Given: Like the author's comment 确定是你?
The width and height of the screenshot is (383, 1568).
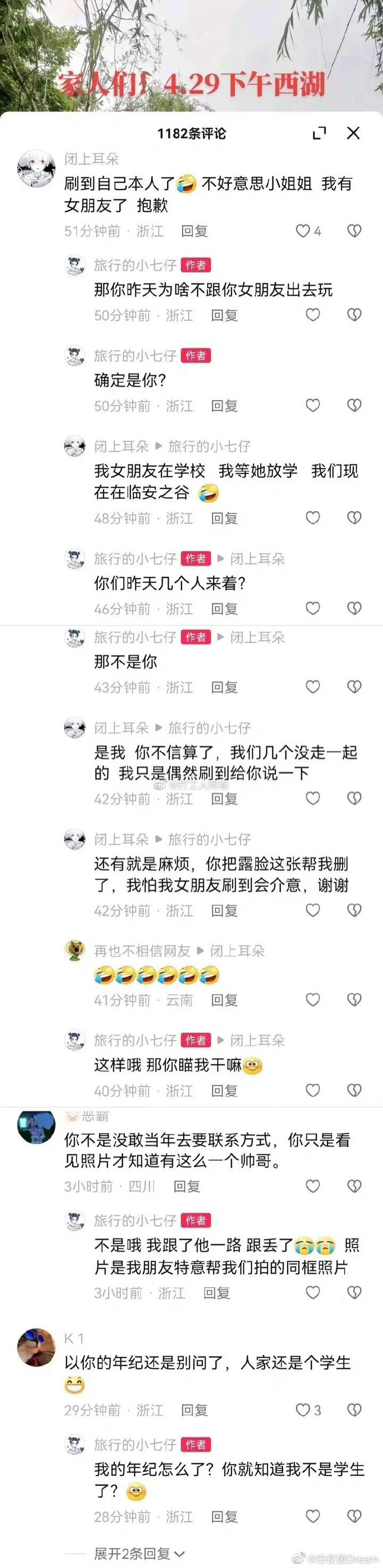Looking at the screenshot, I should coord(313,405).
